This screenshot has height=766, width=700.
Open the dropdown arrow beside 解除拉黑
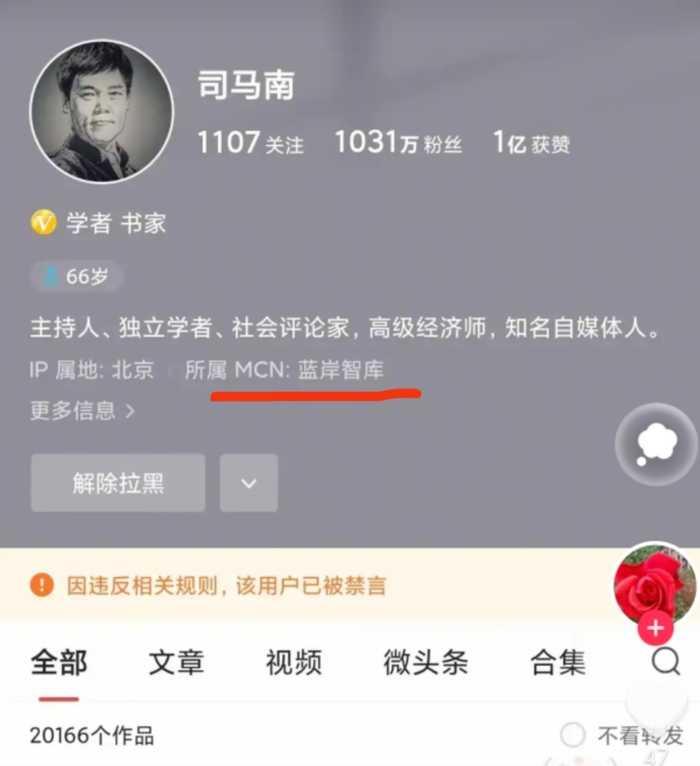pos(249,483)
